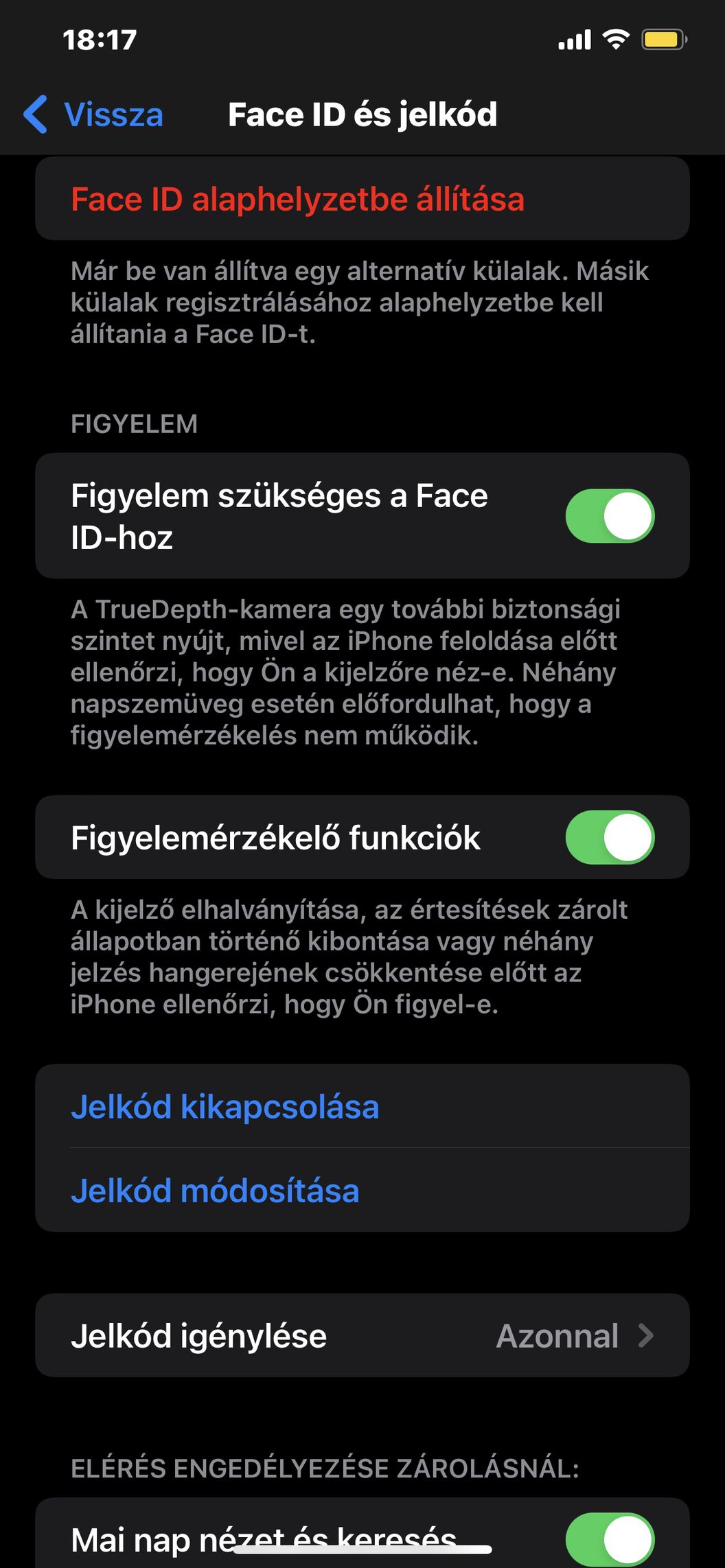Screen dimensions: 725x1568
Task: Open Jelkód módosítása
Action: coord(362,1190)
